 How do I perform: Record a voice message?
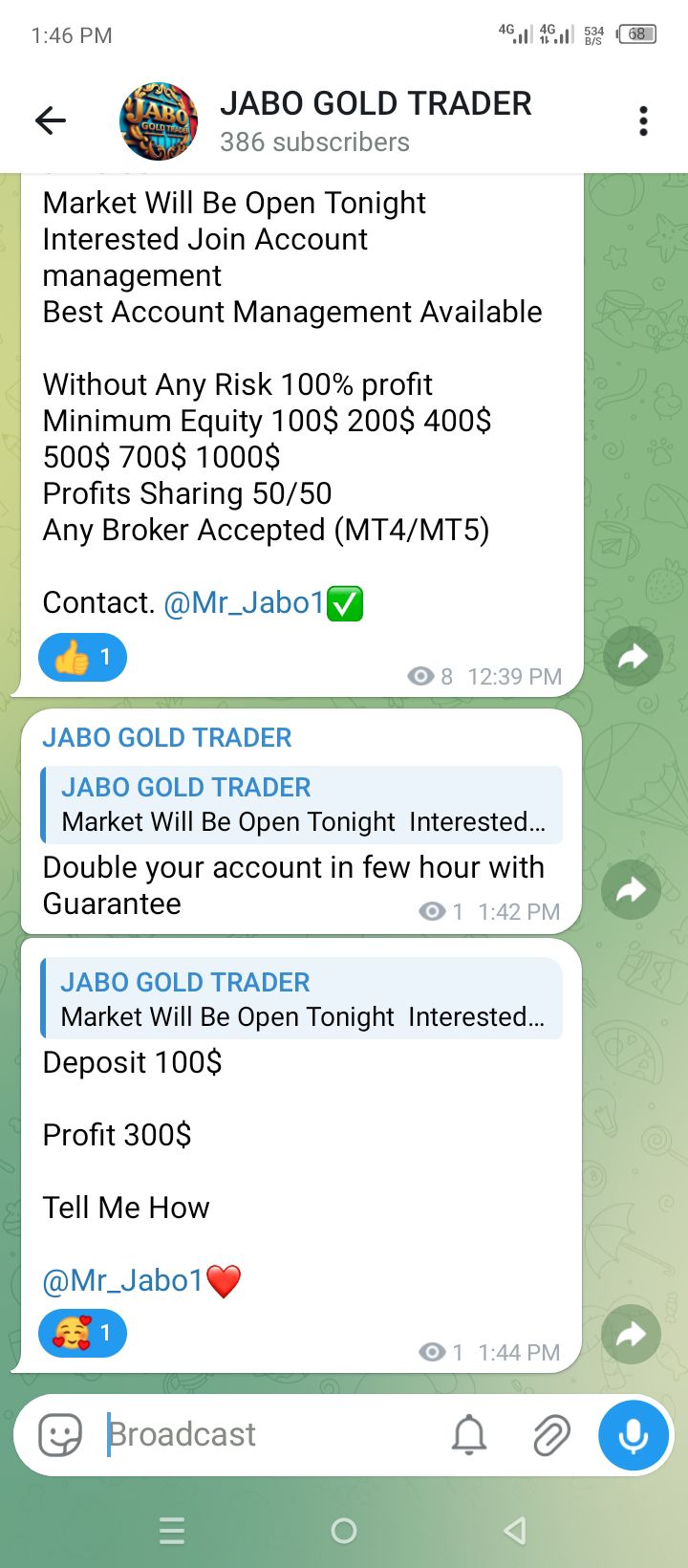pos(633,1435)
